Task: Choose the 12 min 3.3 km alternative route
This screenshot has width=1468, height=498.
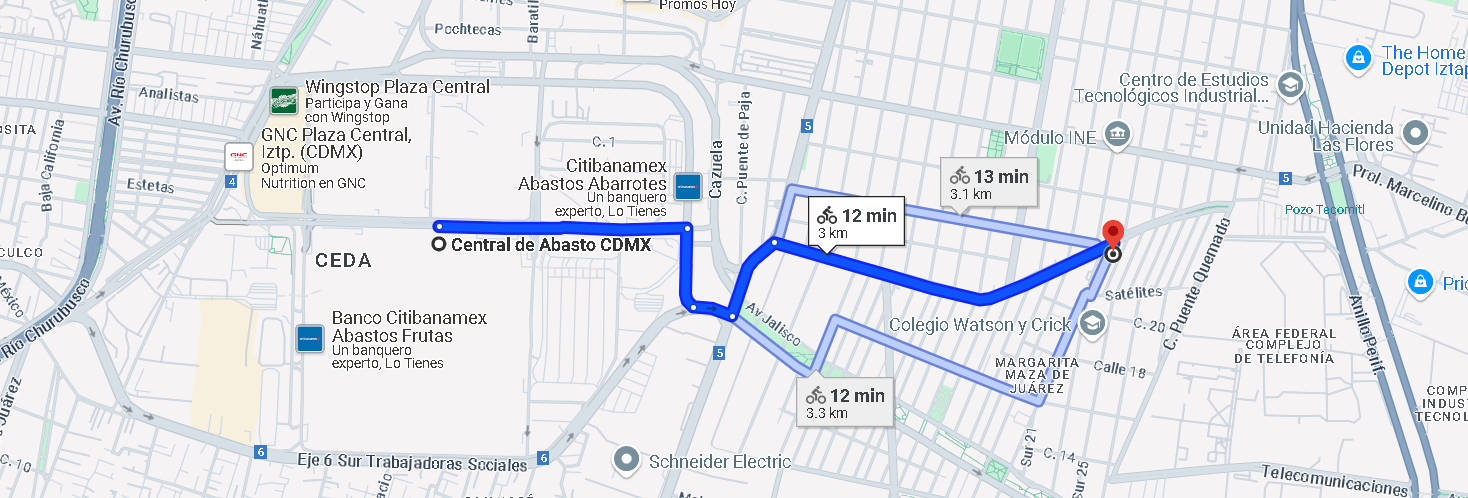Action: [845, 403]
